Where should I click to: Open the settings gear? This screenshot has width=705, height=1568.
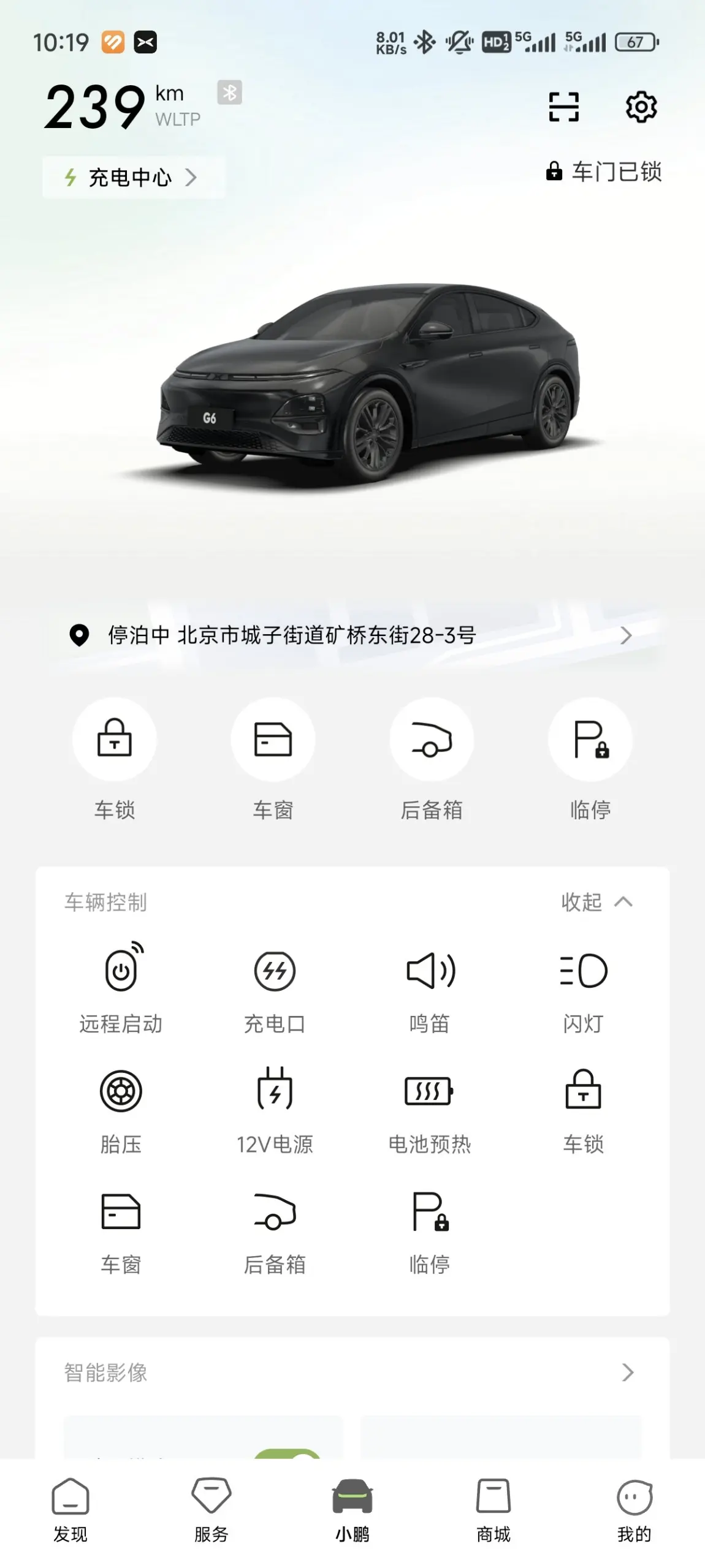click(x=641, y=107)
